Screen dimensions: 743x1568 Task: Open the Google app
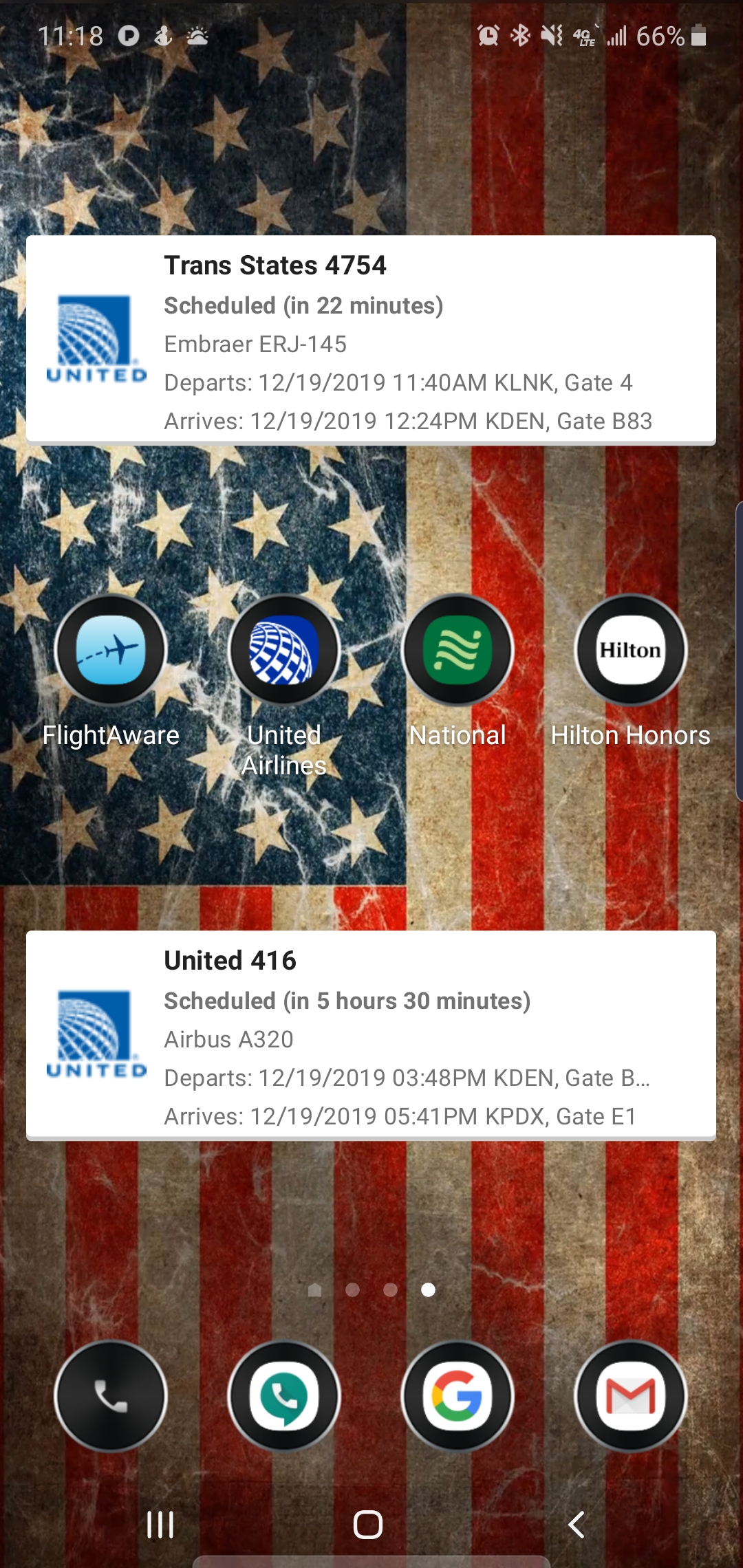tap(457, 1396)
